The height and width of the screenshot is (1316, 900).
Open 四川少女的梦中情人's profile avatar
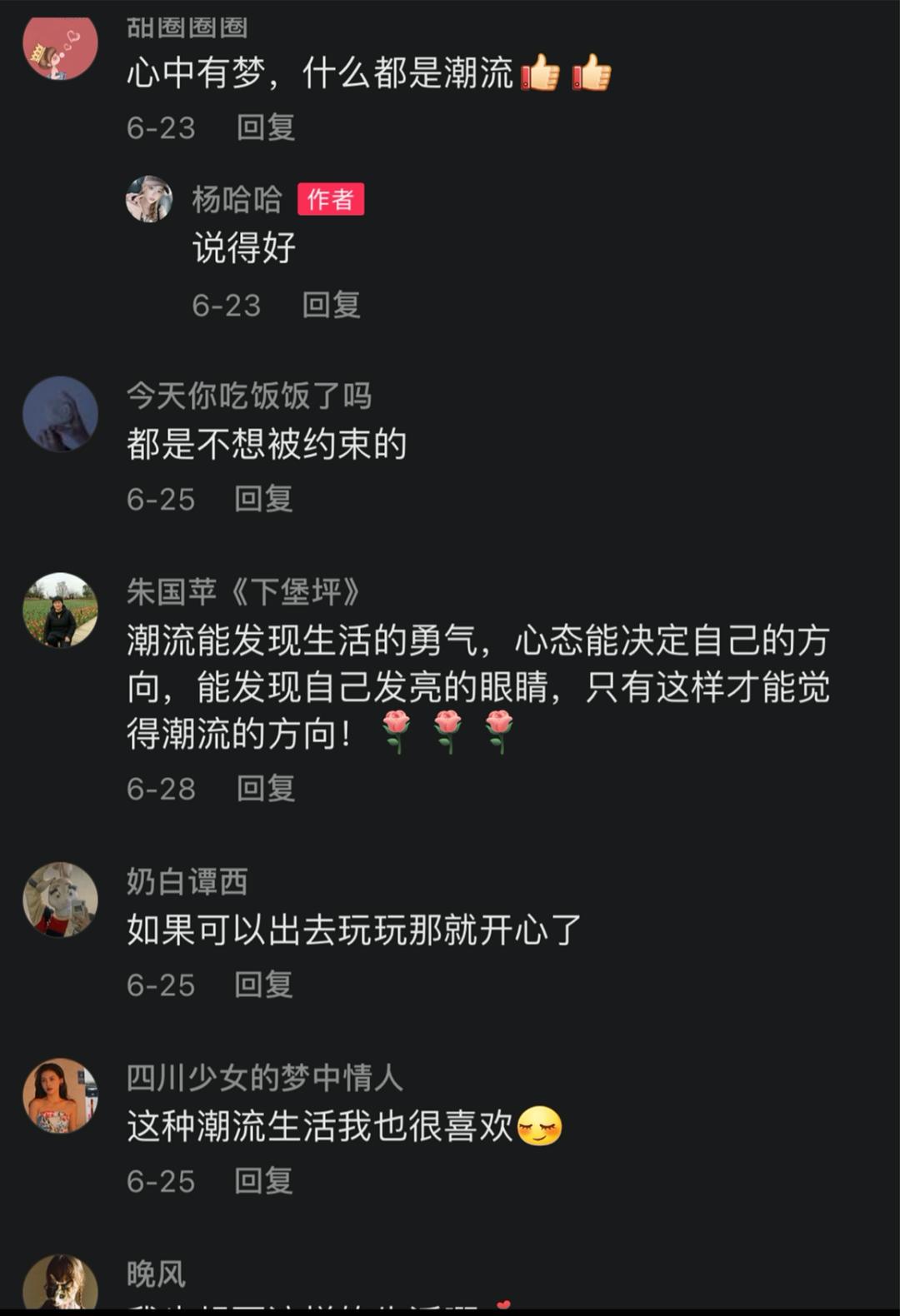pos(60,1096)
